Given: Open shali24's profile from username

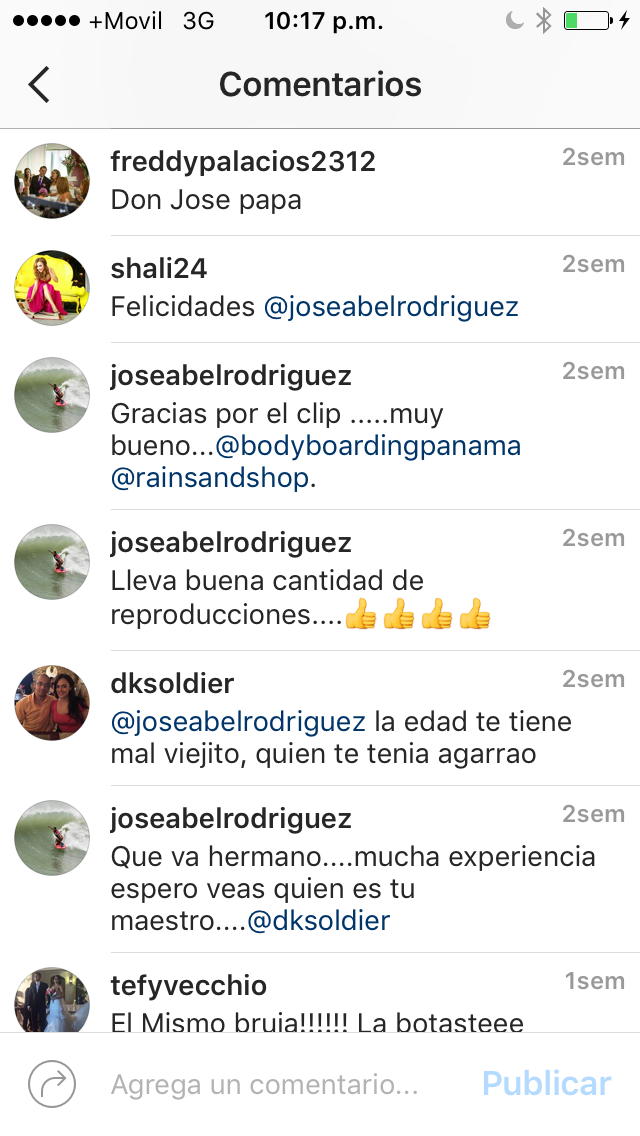Looking at the screenshot, I should click(x=159, y=268).
